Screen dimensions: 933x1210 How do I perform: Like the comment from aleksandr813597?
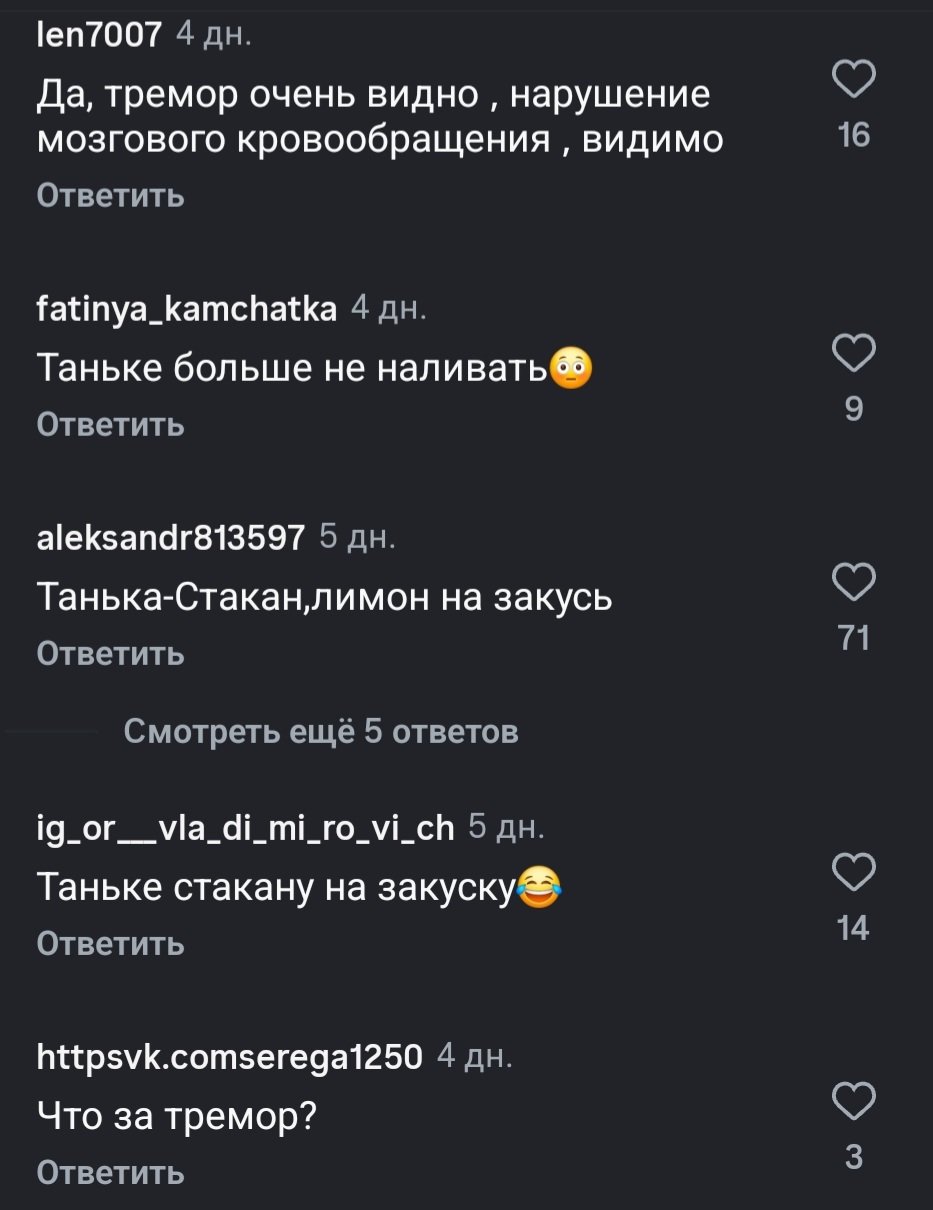[x=854, y=581]
